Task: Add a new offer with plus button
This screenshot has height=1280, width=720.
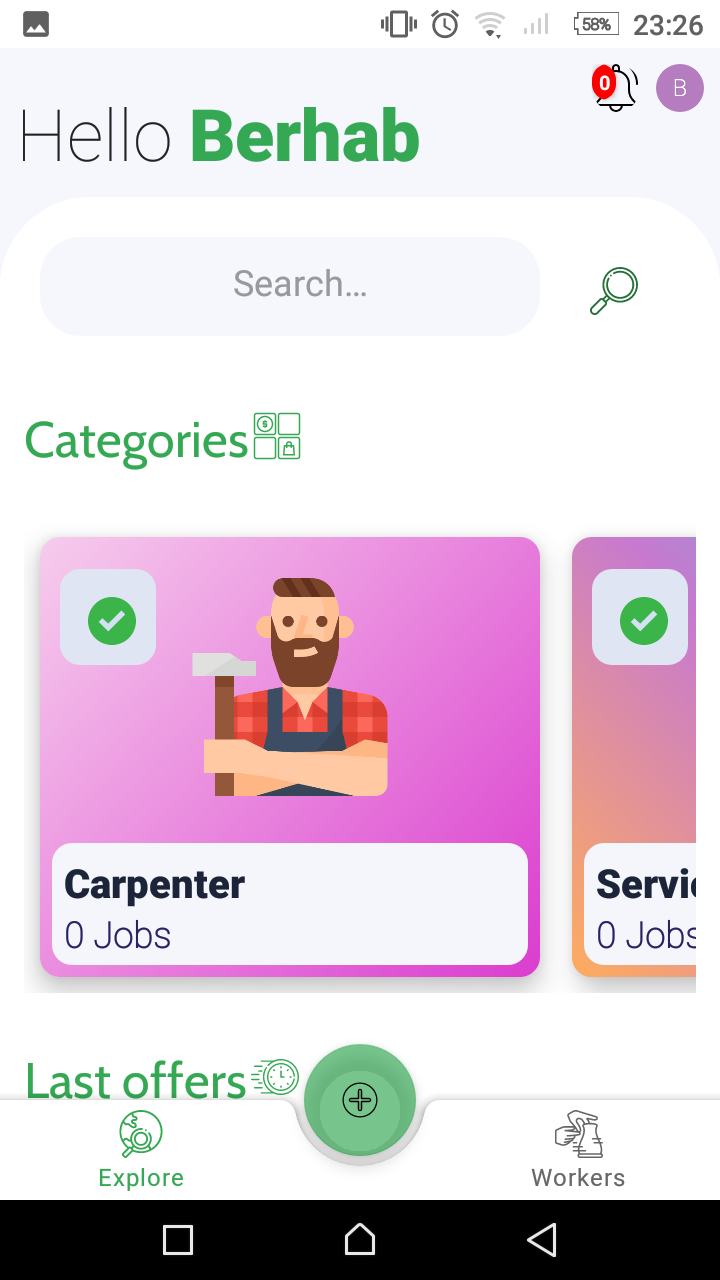Action: (360, 1101)
